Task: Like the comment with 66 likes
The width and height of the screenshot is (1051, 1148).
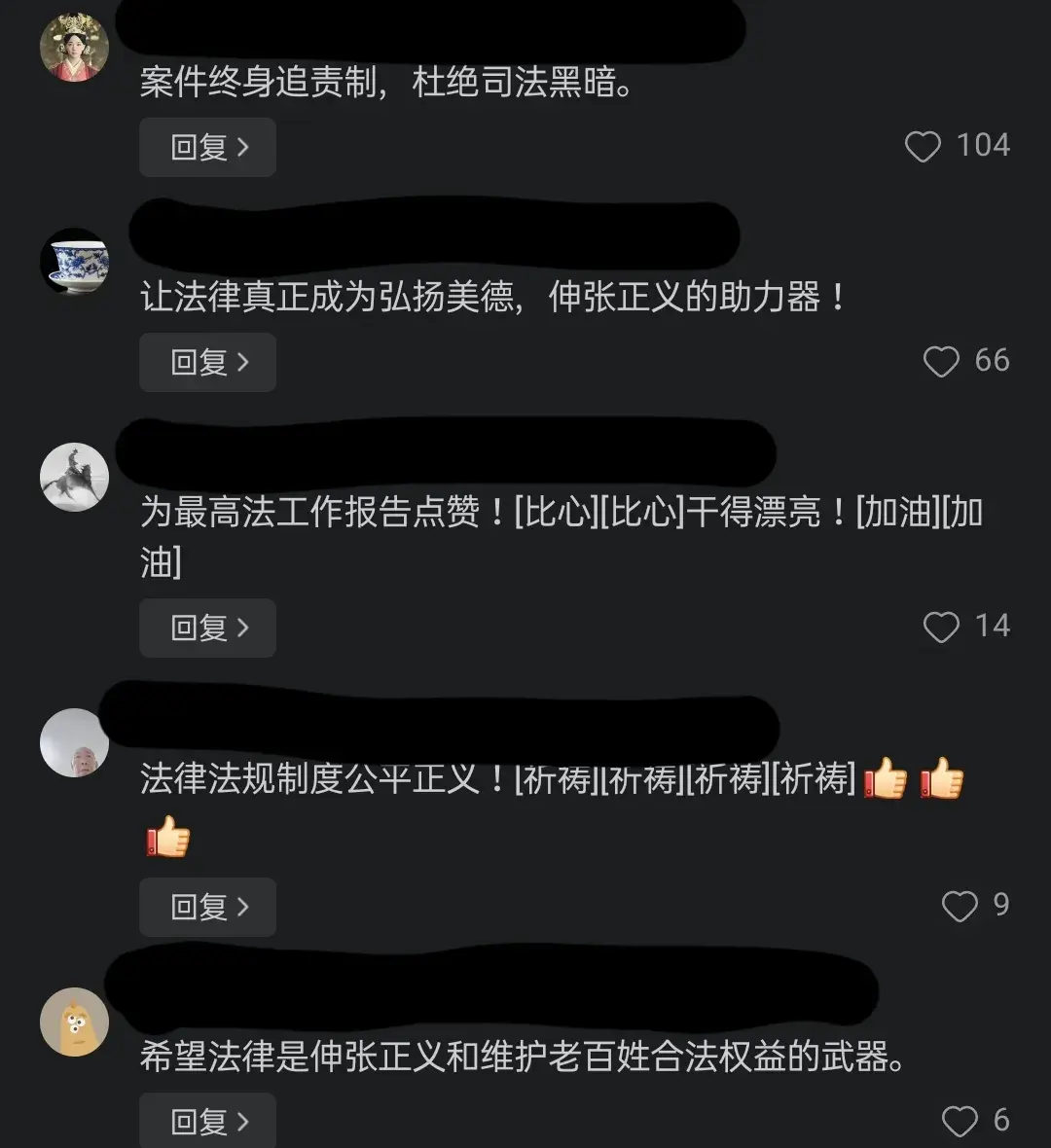Action: (x=941, y=362)
